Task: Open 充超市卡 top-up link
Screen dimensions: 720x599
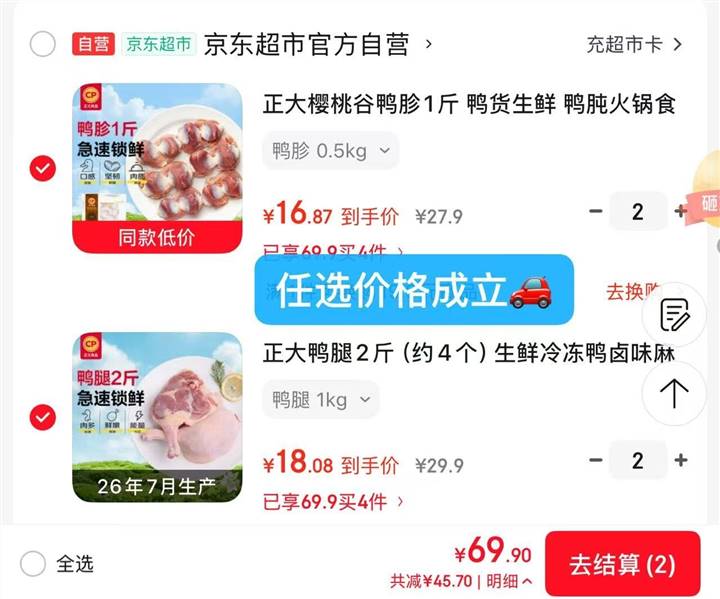Action: pyautogui.click(x=634, y=45)
